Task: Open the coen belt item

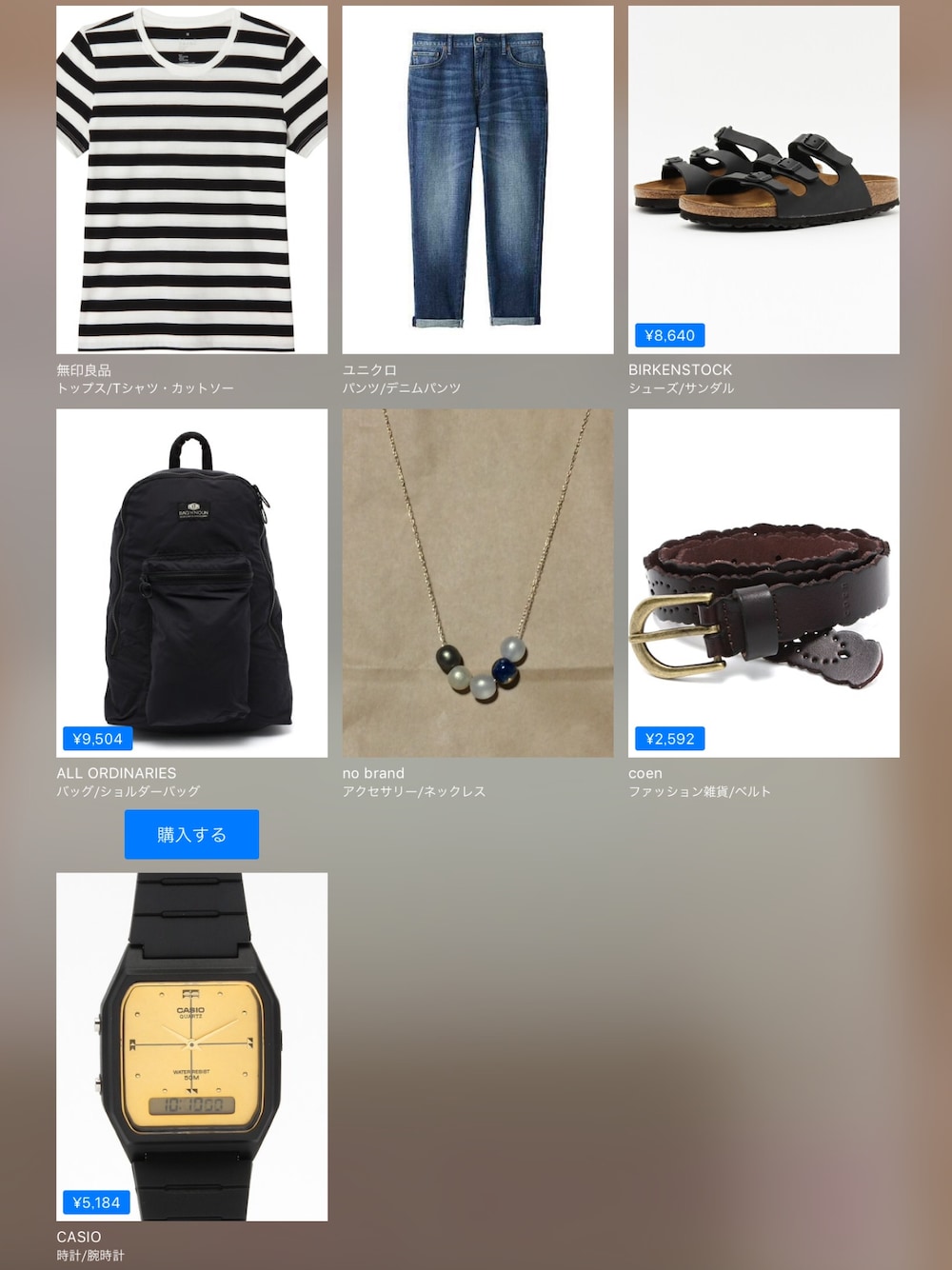Action: [764, 583]
